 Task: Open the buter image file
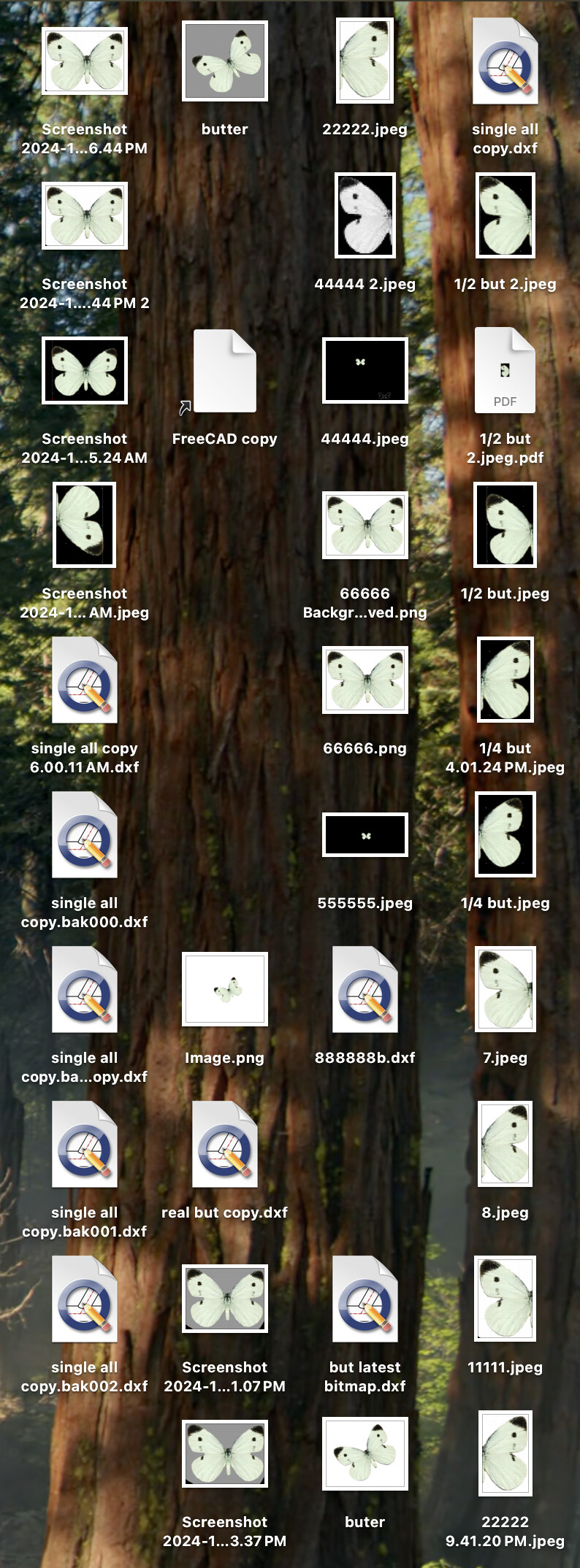365,1454
